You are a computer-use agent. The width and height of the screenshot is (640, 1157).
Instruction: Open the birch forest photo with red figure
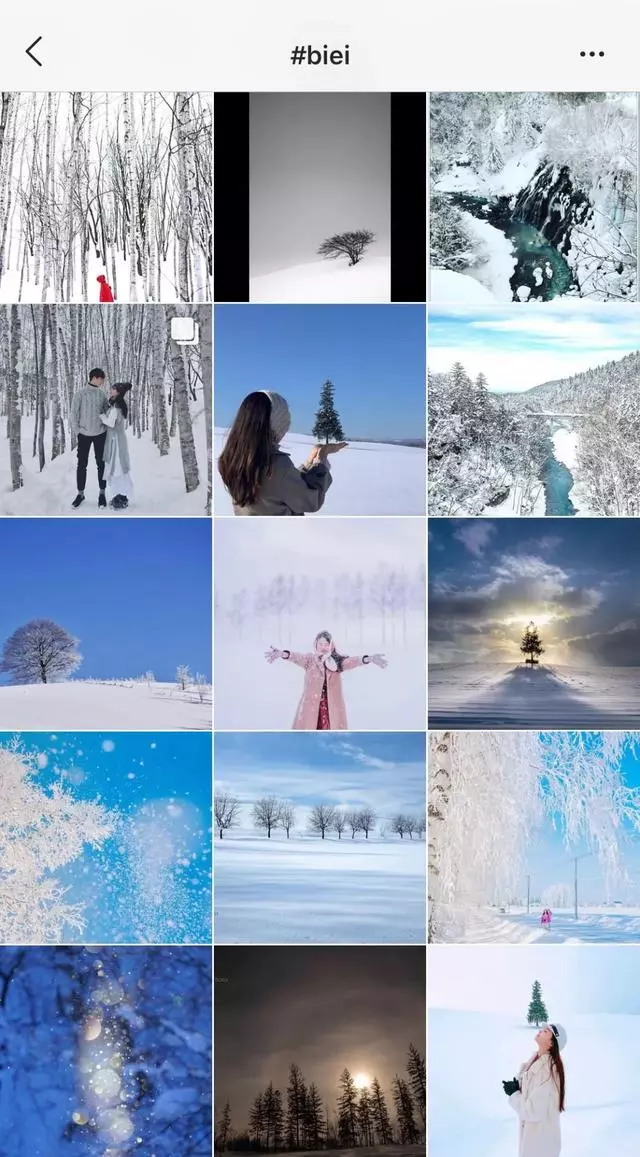click(x=106, y=197)
